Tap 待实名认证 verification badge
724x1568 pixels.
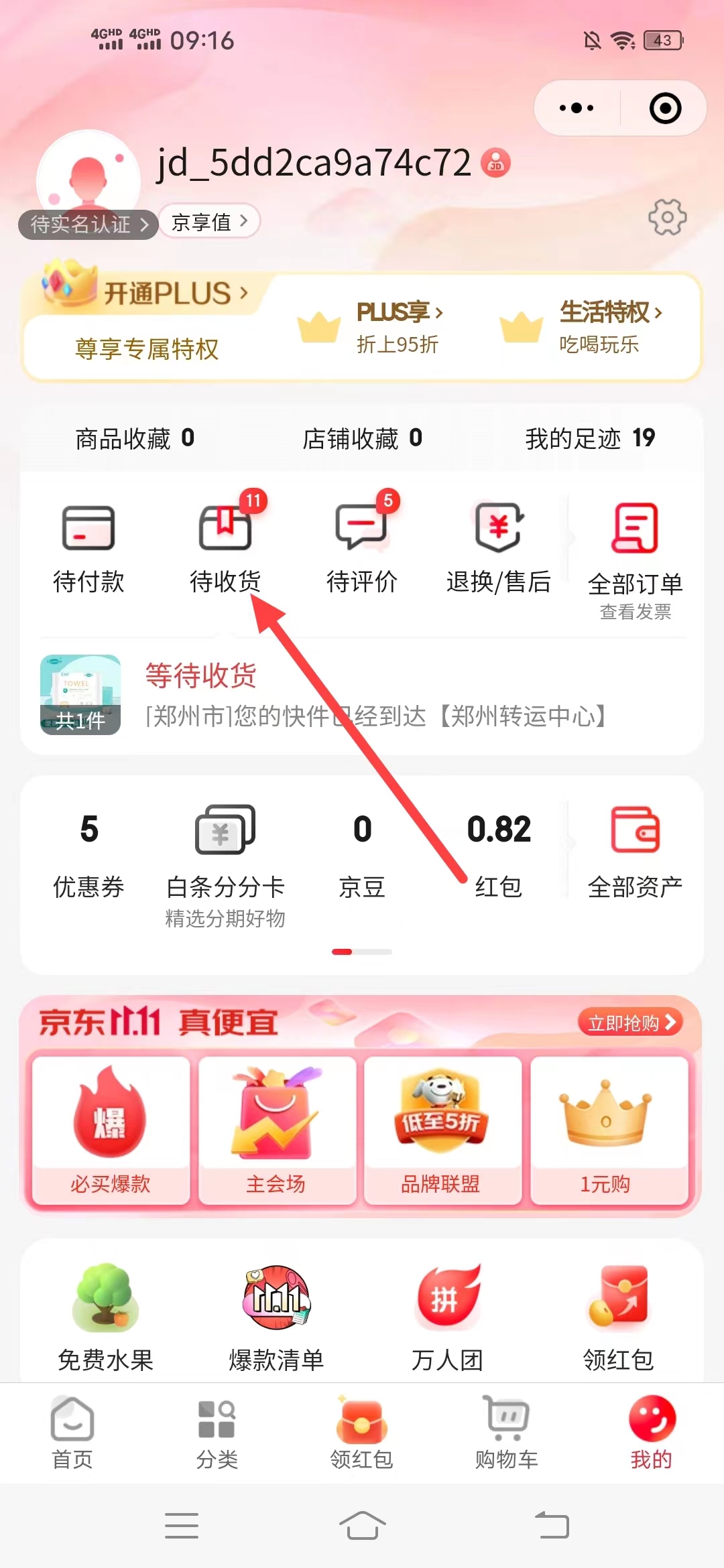(x=88, y=224)
